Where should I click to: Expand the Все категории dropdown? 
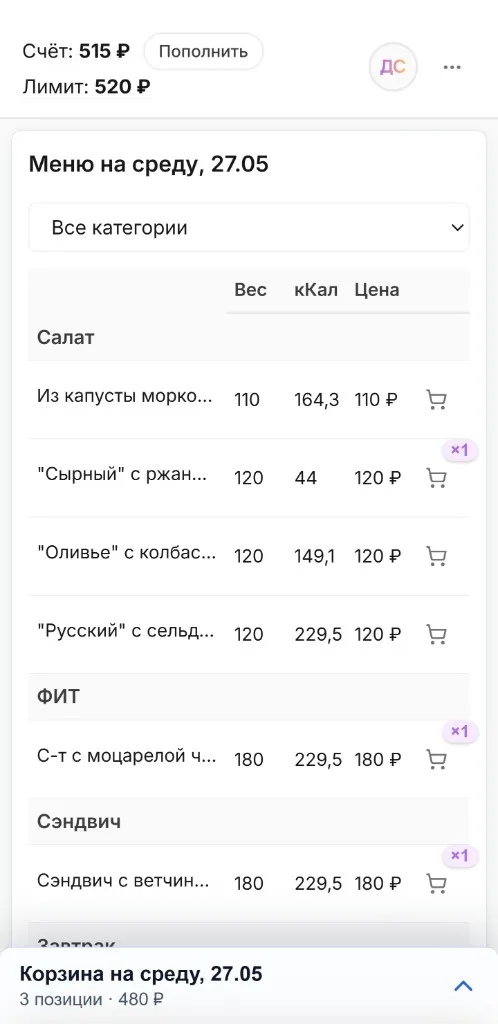(x=249, y=227)
